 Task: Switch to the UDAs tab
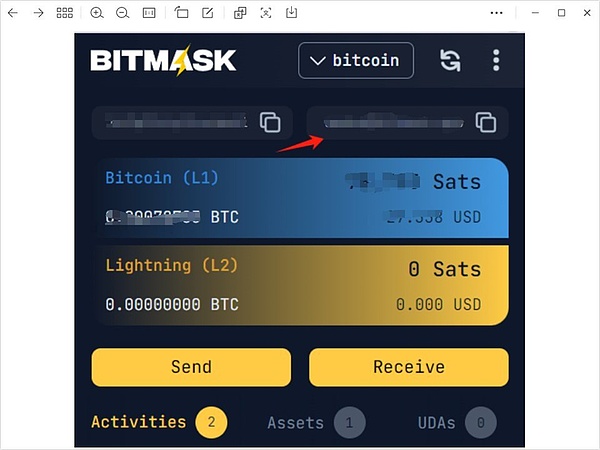[435, 423]
